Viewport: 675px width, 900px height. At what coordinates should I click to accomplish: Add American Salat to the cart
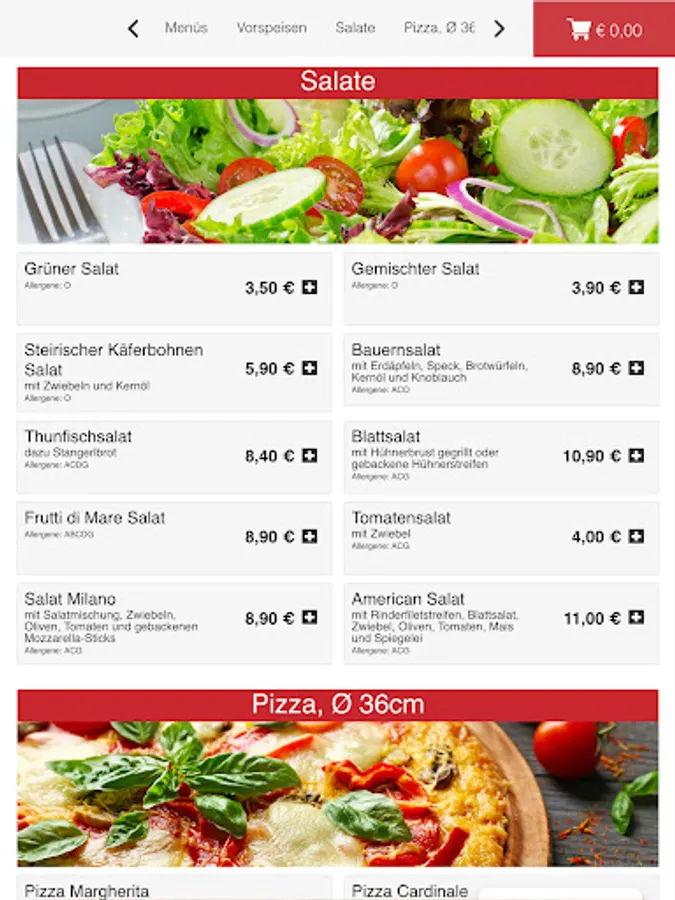[x=636, y=618]
